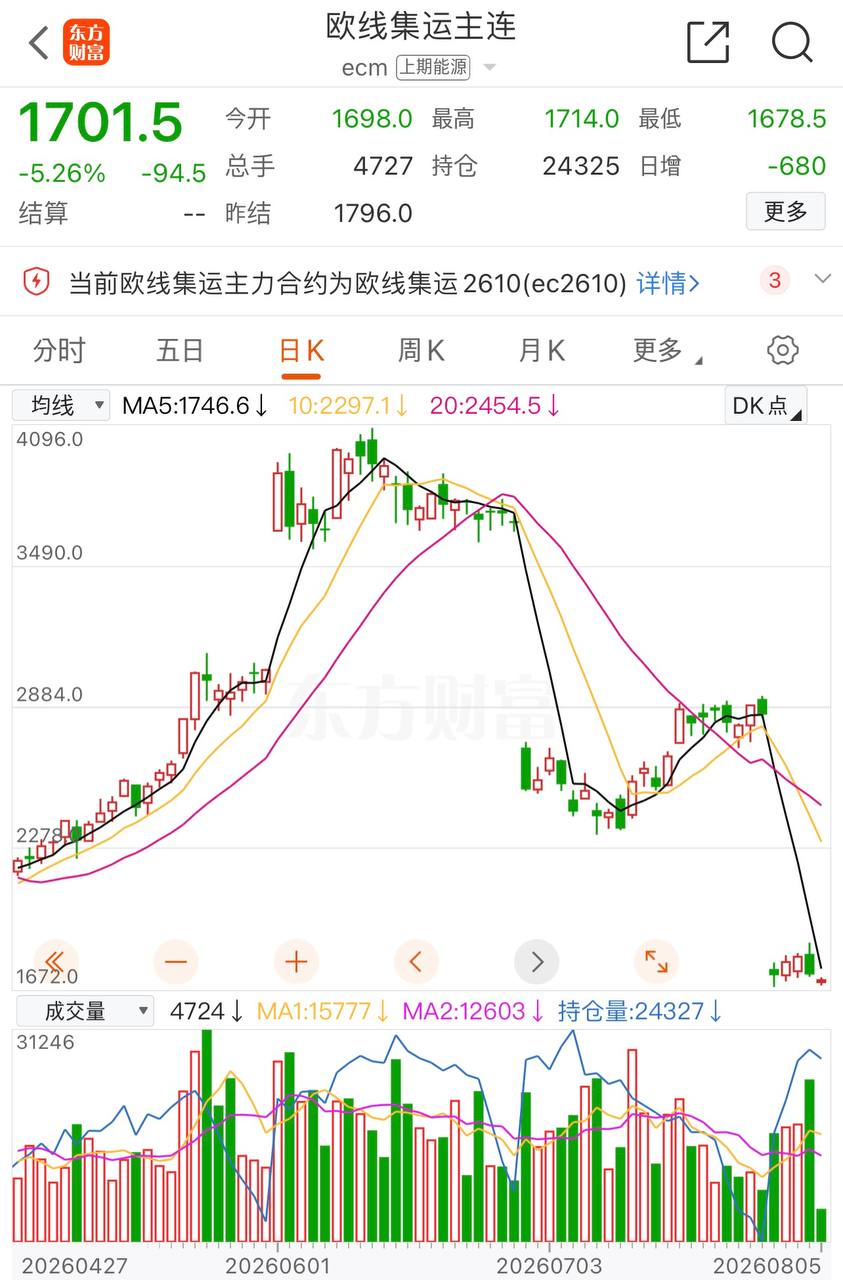Open 详情 link for main contract notice
Screen dimensions: 843x1280
pyautogui.click(x=668, y=283)
